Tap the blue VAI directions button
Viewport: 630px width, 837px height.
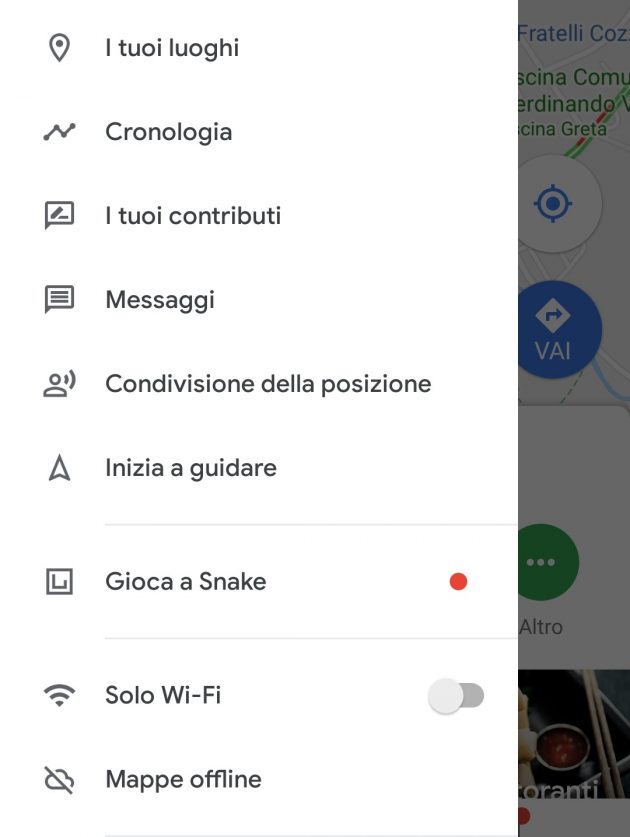(553, 330)
